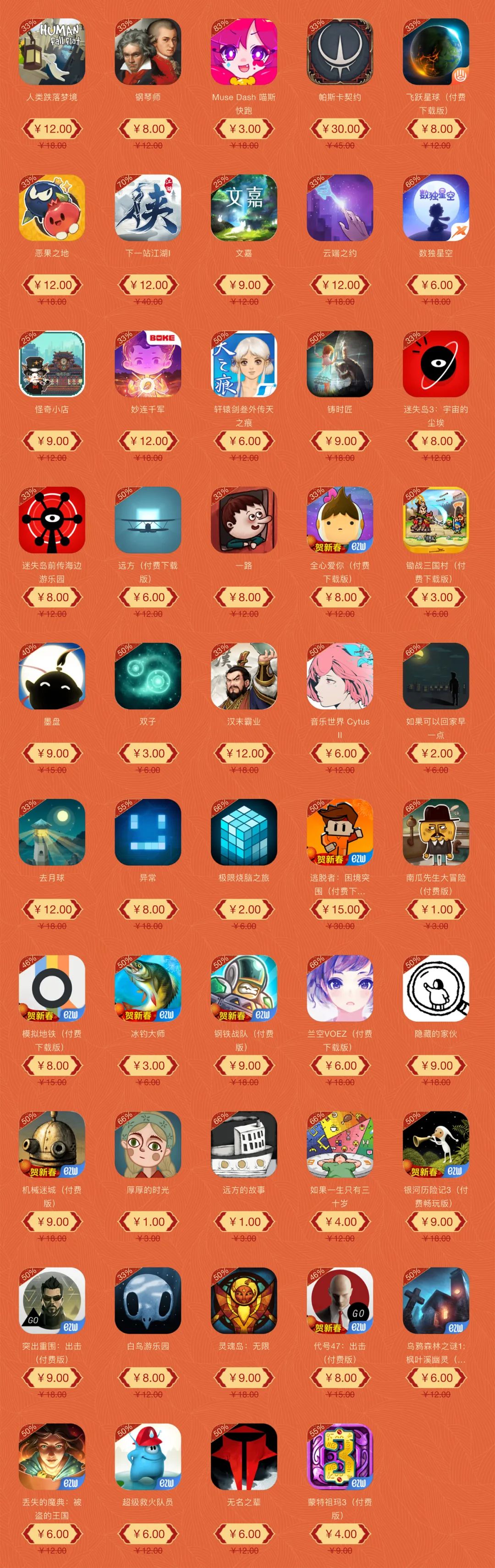Open the 去月球 game tile
Viewport: 495px width, 1568px height.
[52, 832]
